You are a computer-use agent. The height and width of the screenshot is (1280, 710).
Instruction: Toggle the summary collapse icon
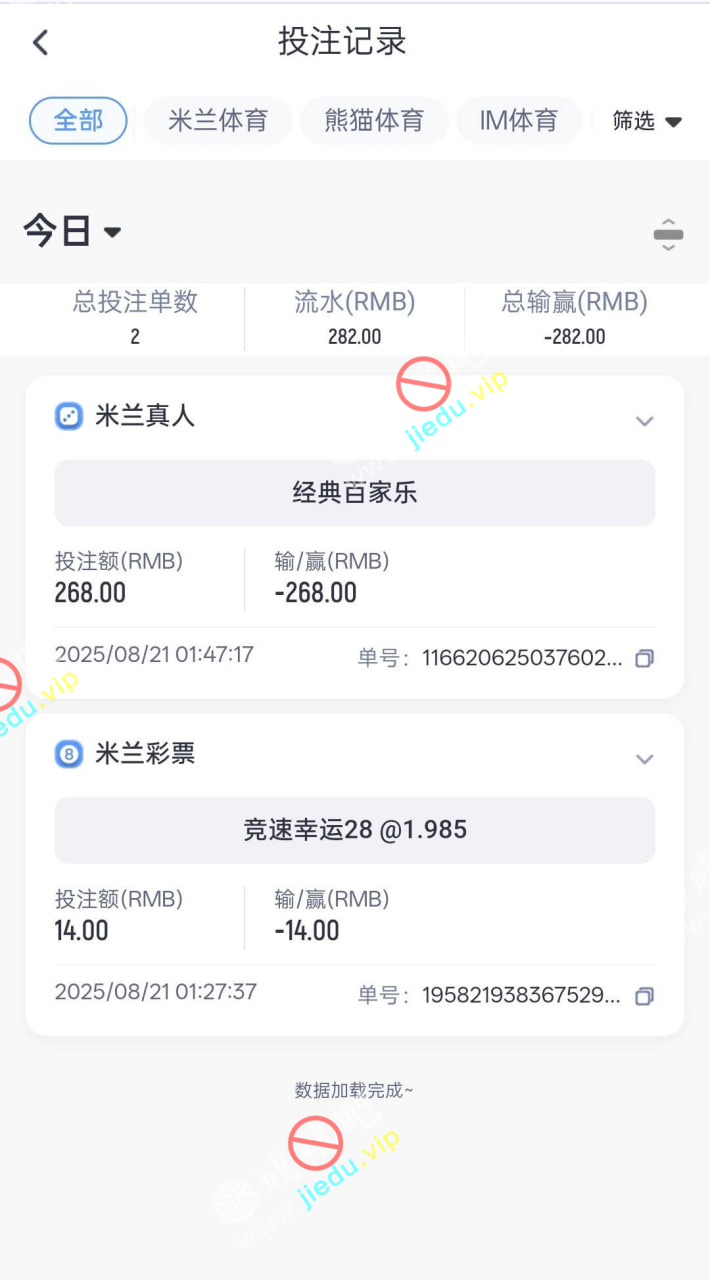pyautogui.click(x=668, y=235)
